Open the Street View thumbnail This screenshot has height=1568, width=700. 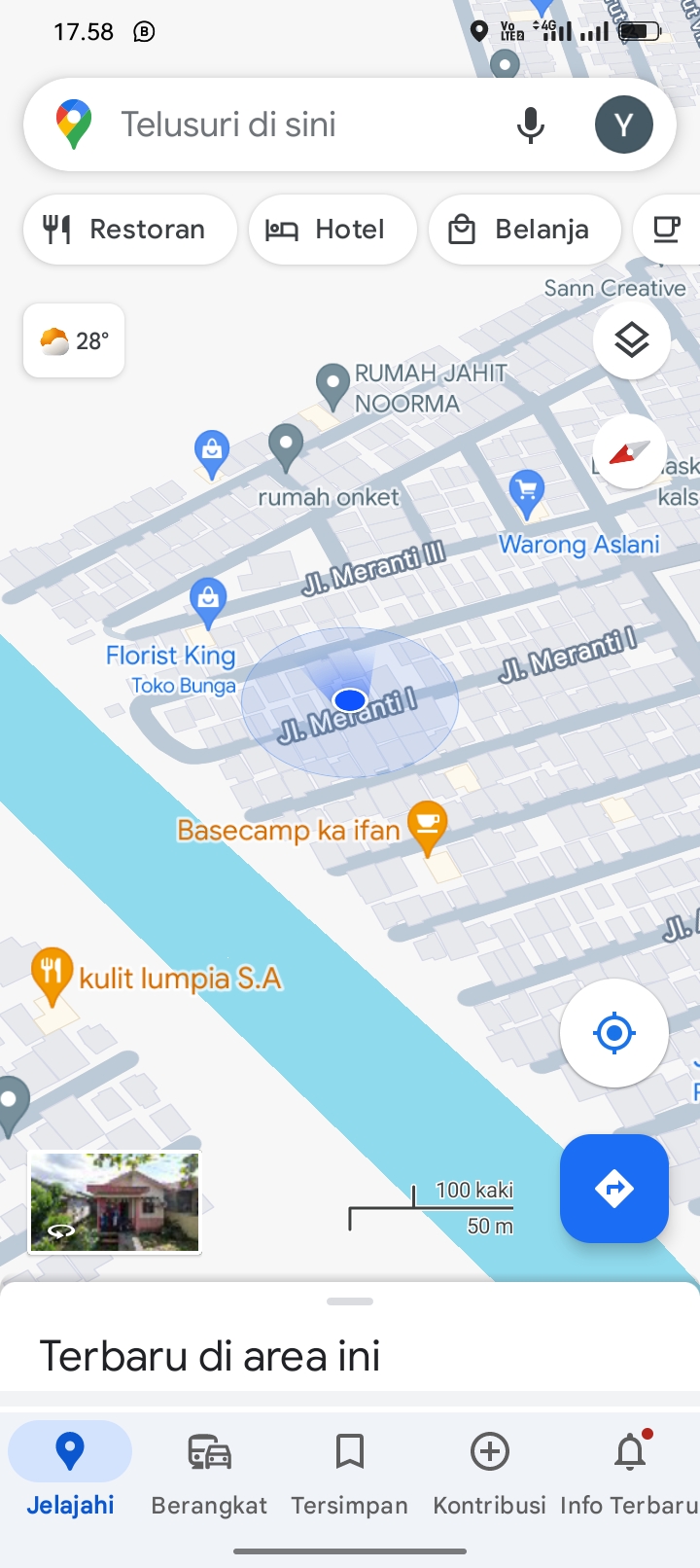click(115, 1201)
